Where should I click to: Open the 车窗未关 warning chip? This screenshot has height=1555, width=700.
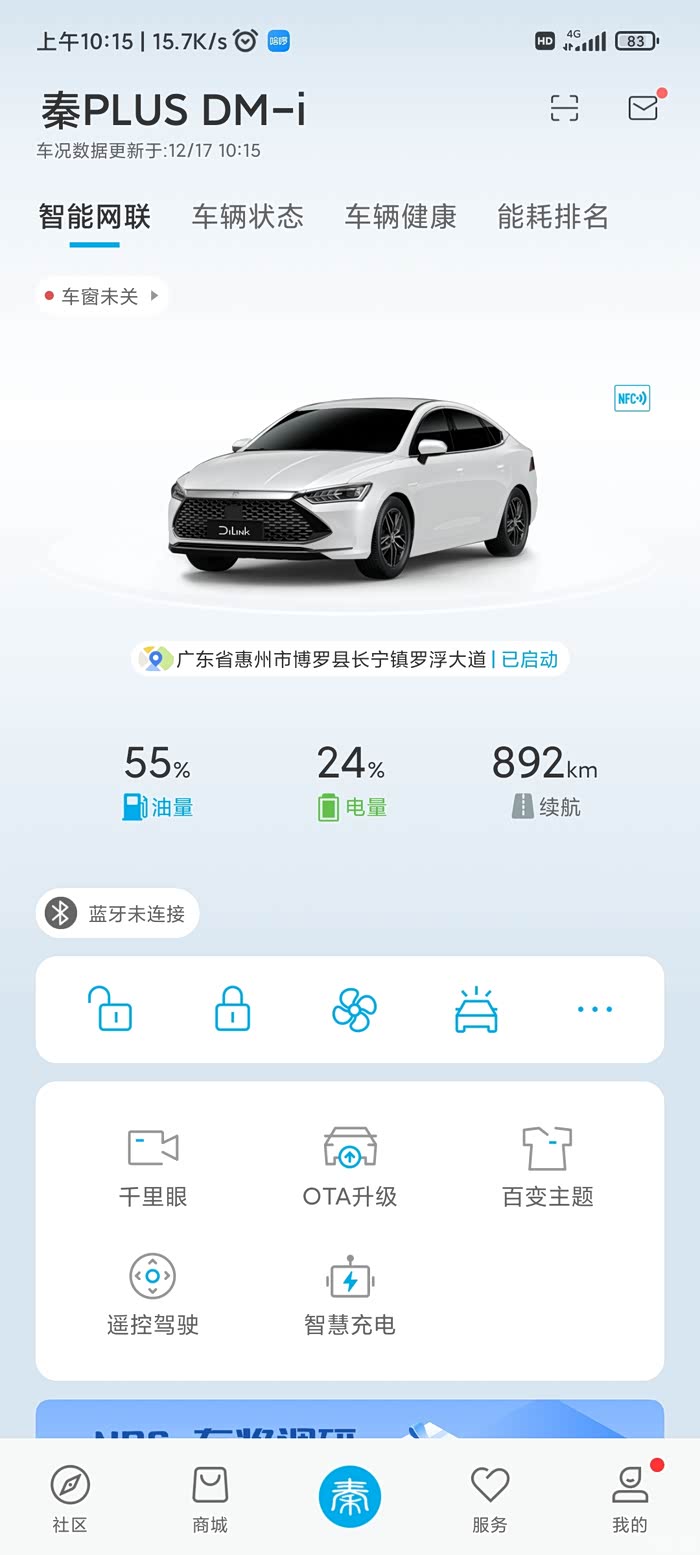102,296
